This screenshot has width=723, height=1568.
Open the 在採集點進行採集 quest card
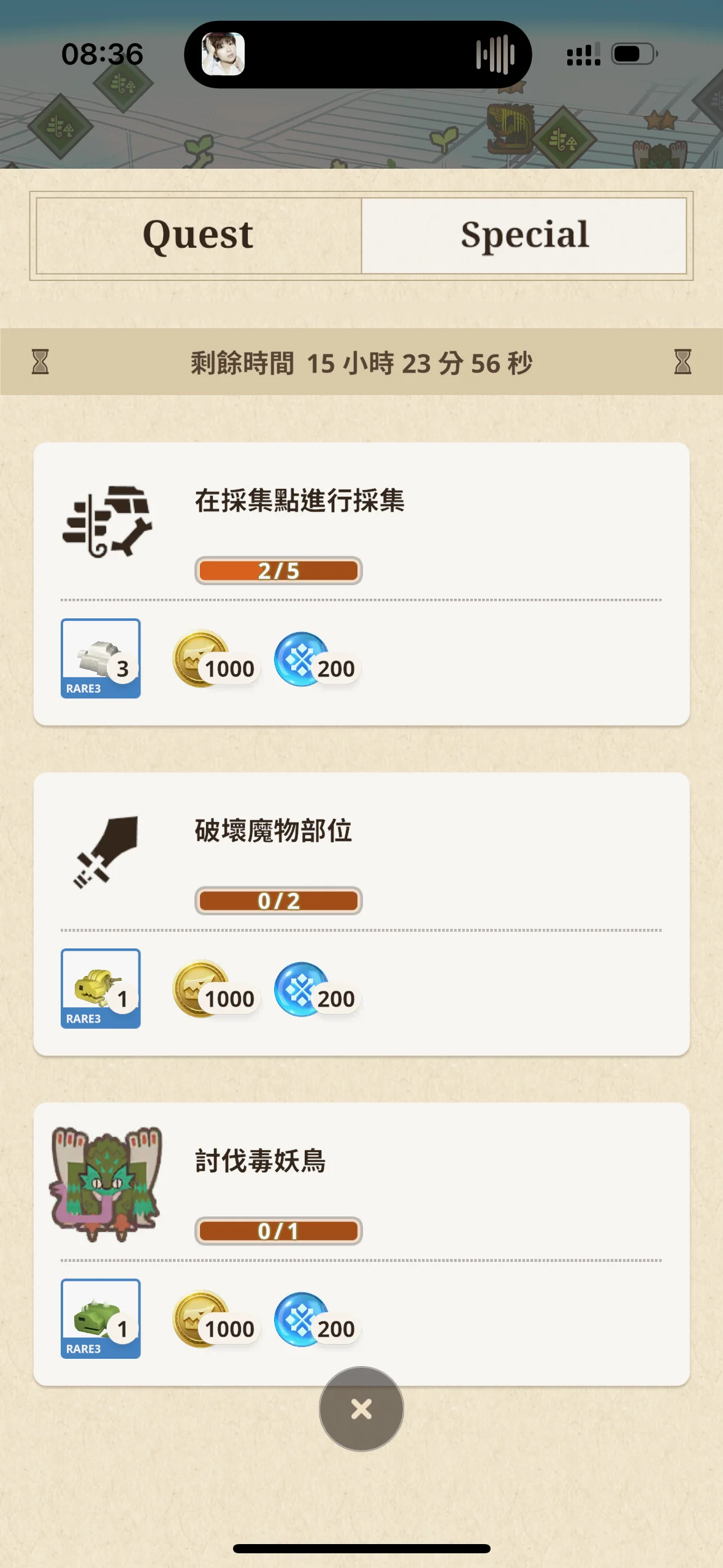pyautogui.click(x=361, y=584)
